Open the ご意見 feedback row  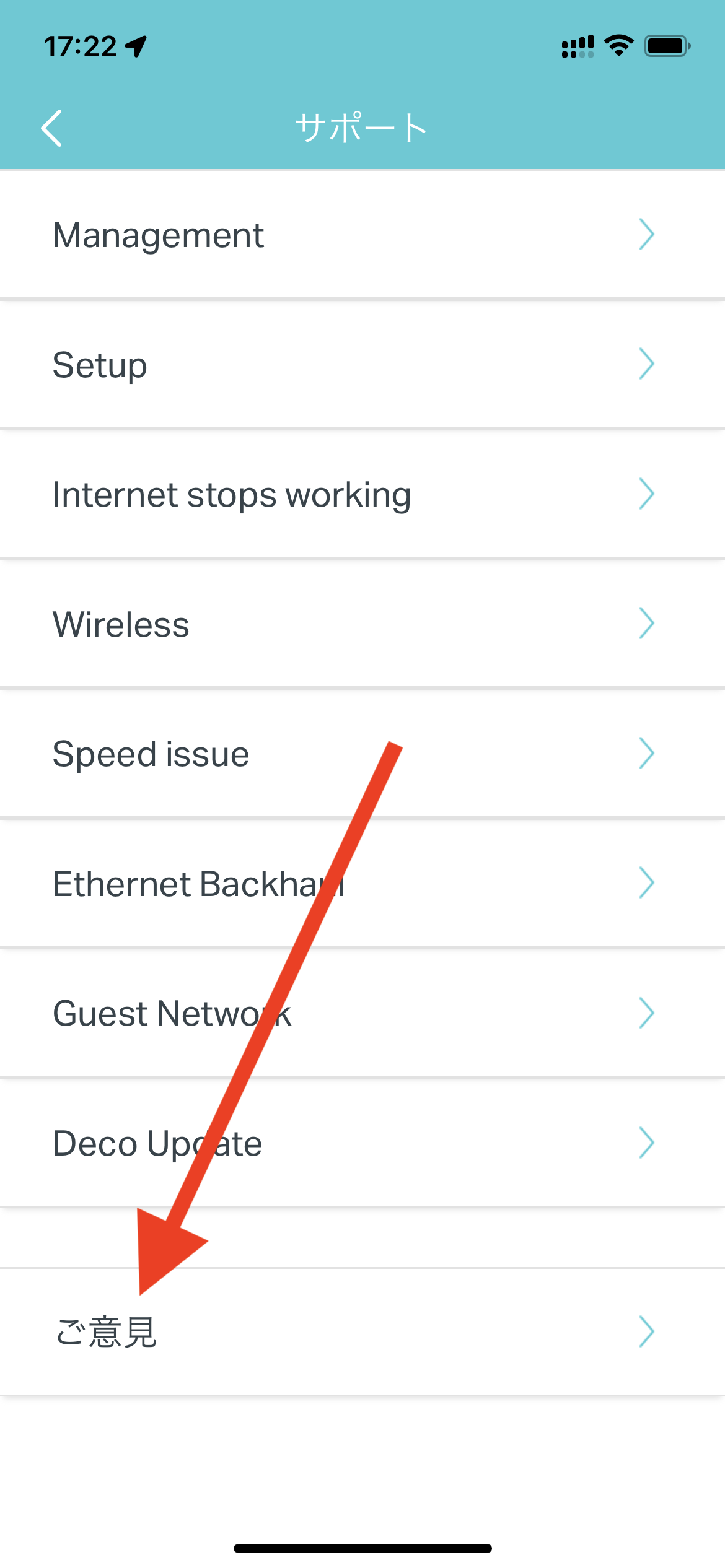tap(362, 1331)
